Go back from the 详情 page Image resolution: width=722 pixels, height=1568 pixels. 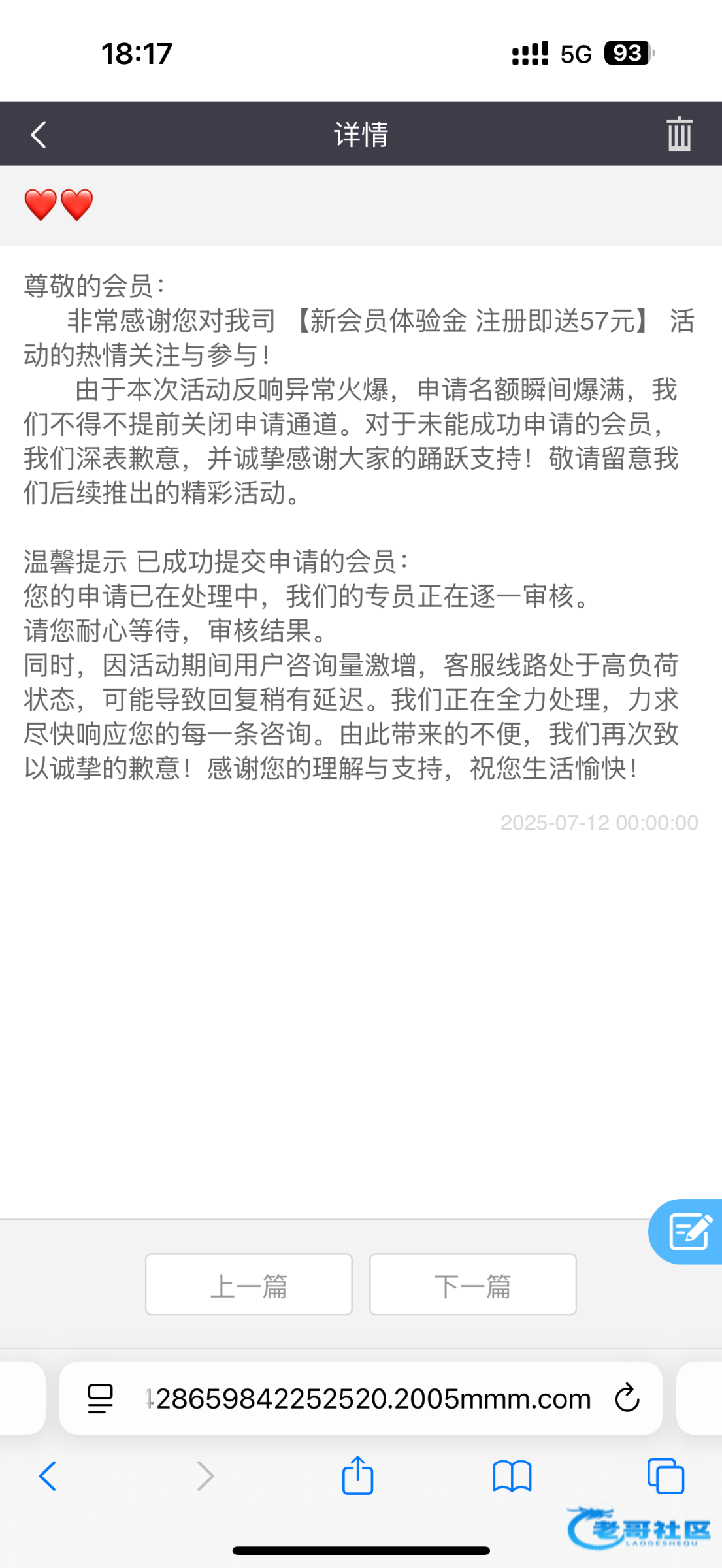[x=39, y=135]
